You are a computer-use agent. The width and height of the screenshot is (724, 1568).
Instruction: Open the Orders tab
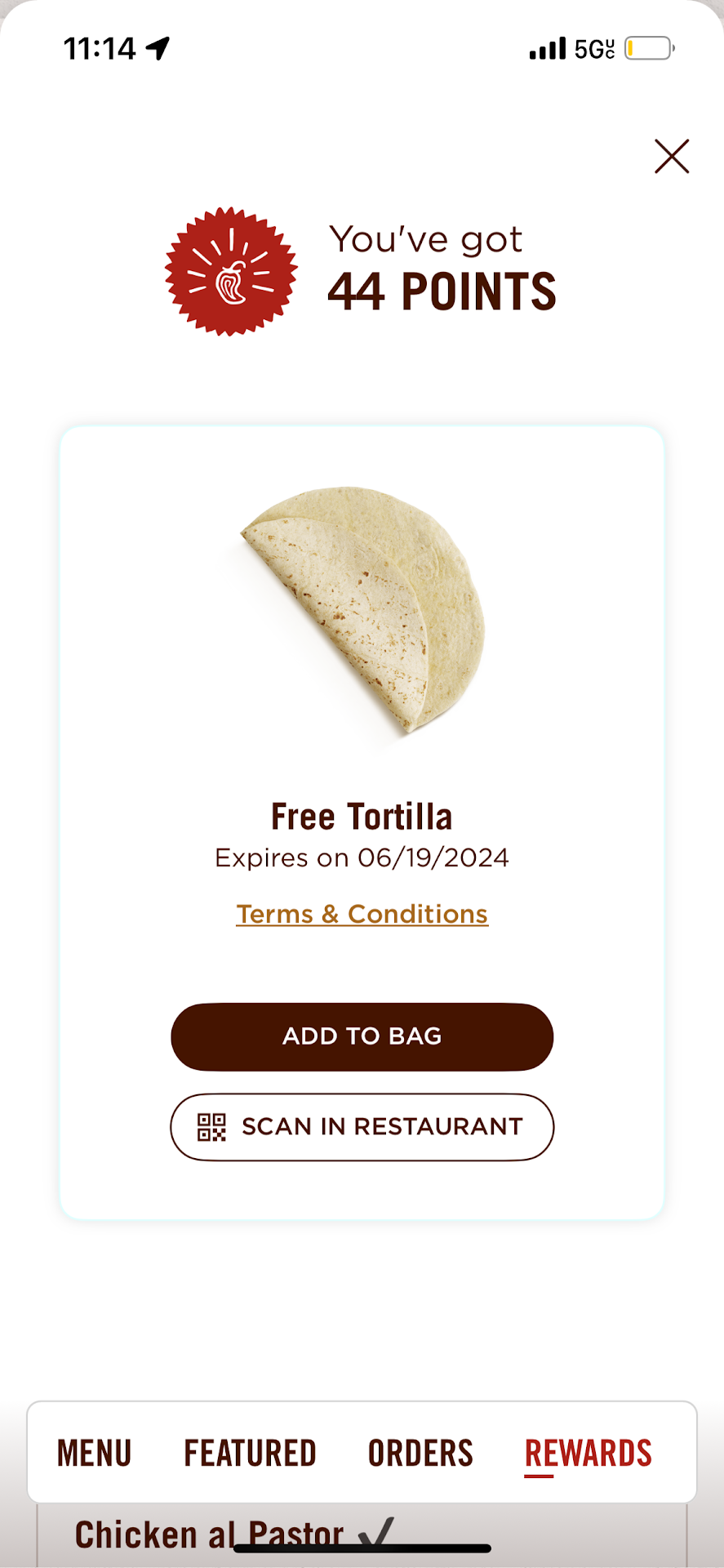(x=420, y=1454)
